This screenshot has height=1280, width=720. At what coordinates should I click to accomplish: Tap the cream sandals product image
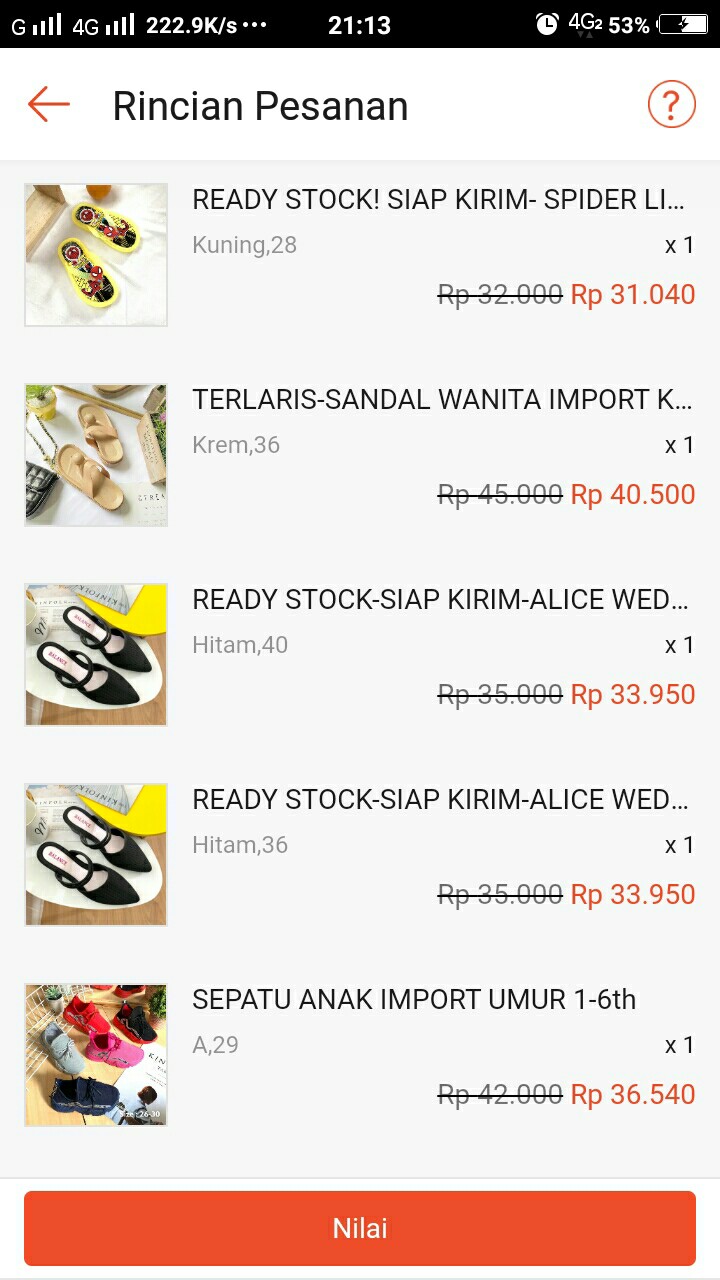pyautogui.click(x=95, y=454)
